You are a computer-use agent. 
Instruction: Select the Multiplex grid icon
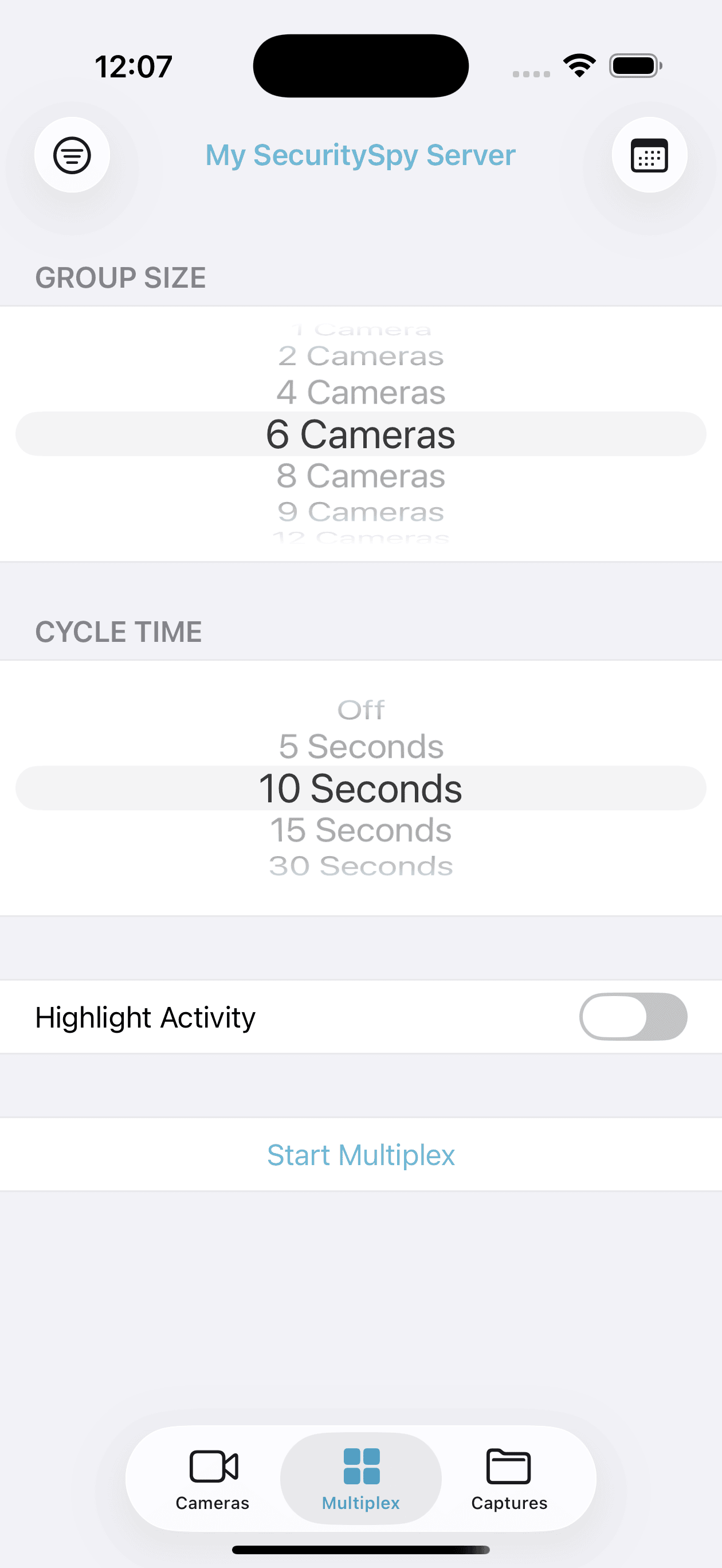click(x=361, y=1464)
